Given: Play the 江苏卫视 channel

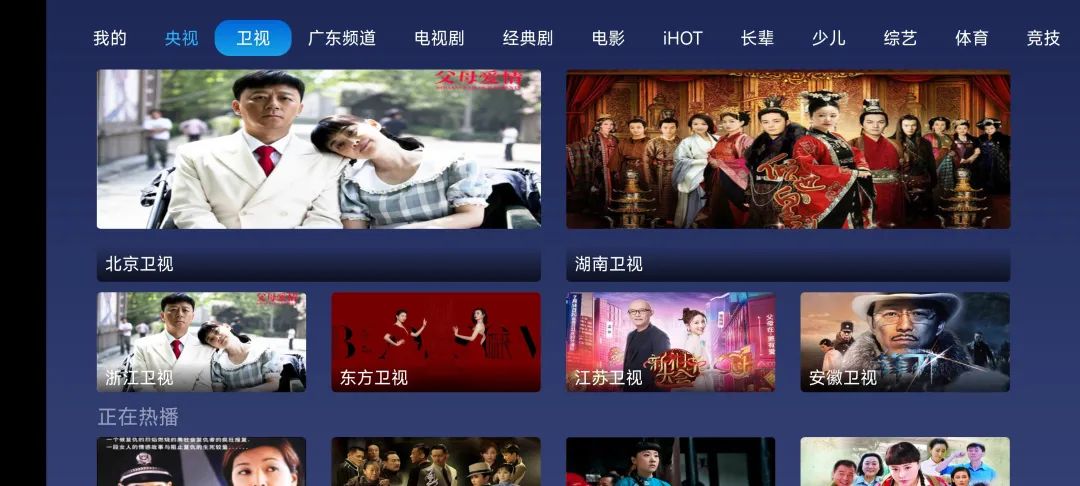Looking at the screenshot, I should [x=670, y=341].
